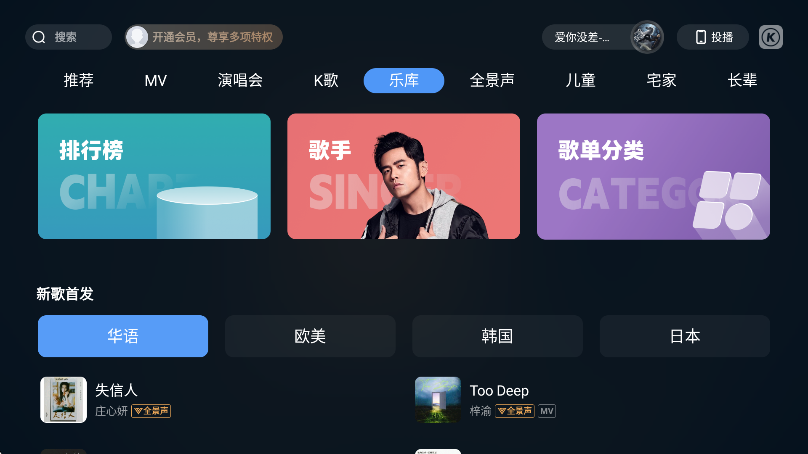Tap the 开通会员 membership banner
Viewport: 808px width, 454px height.
(x=204, y=37)
